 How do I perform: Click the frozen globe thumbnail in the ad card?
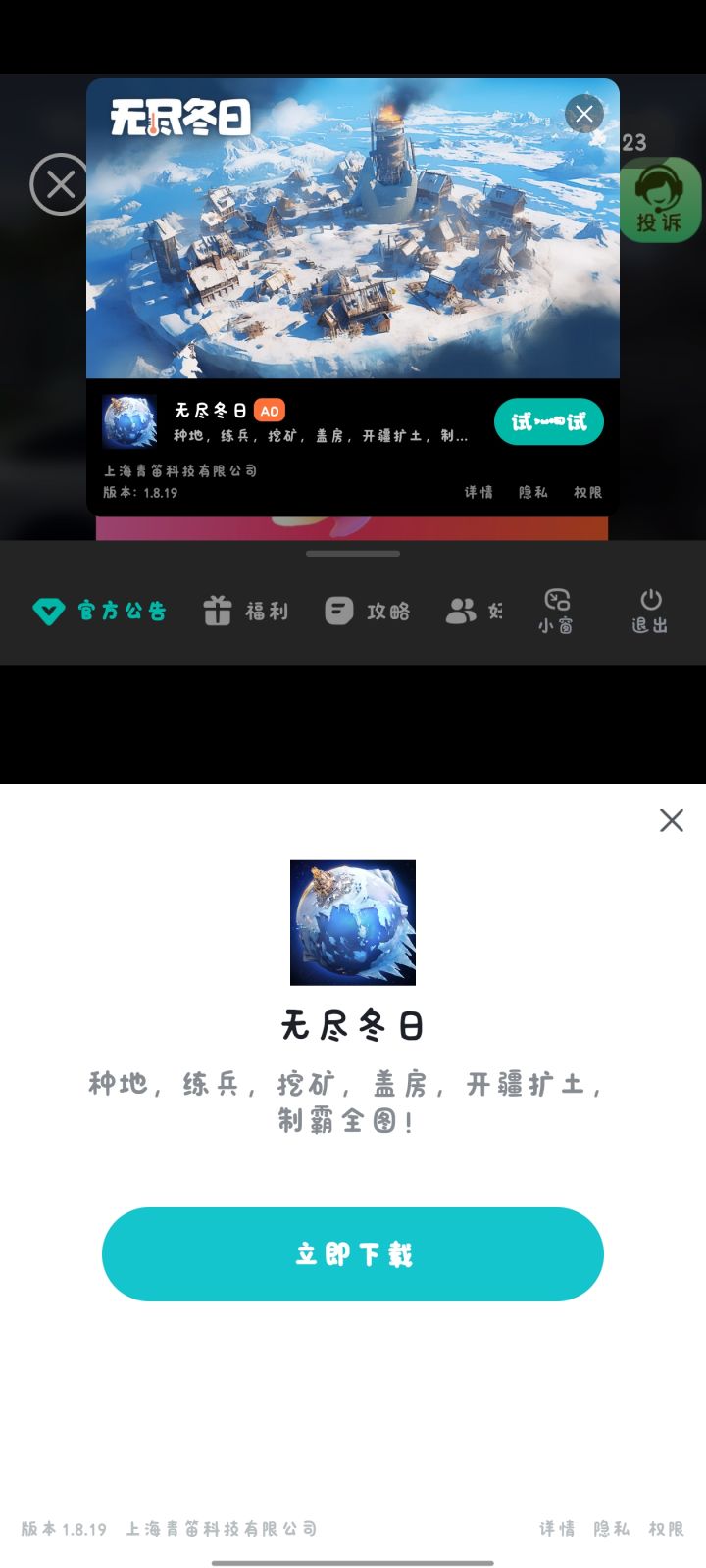[x=130, y=421]
